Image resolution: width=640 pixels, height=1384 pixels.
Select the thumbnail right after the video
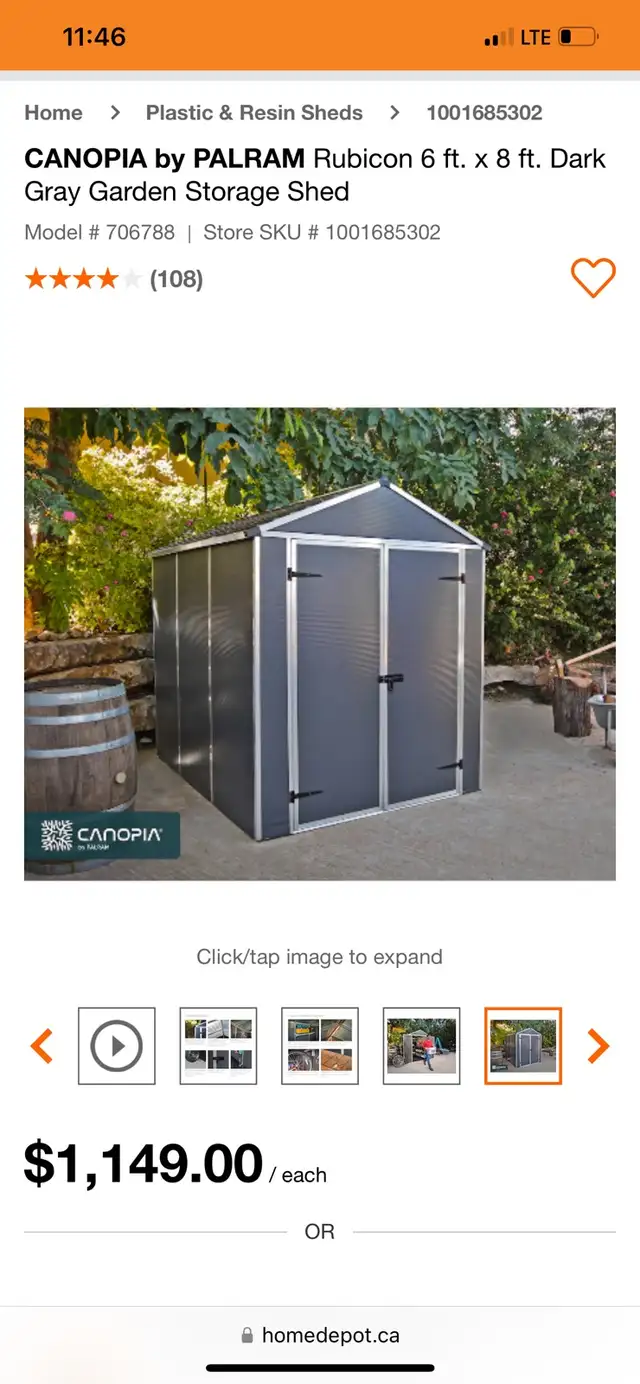click(218, 1046)
